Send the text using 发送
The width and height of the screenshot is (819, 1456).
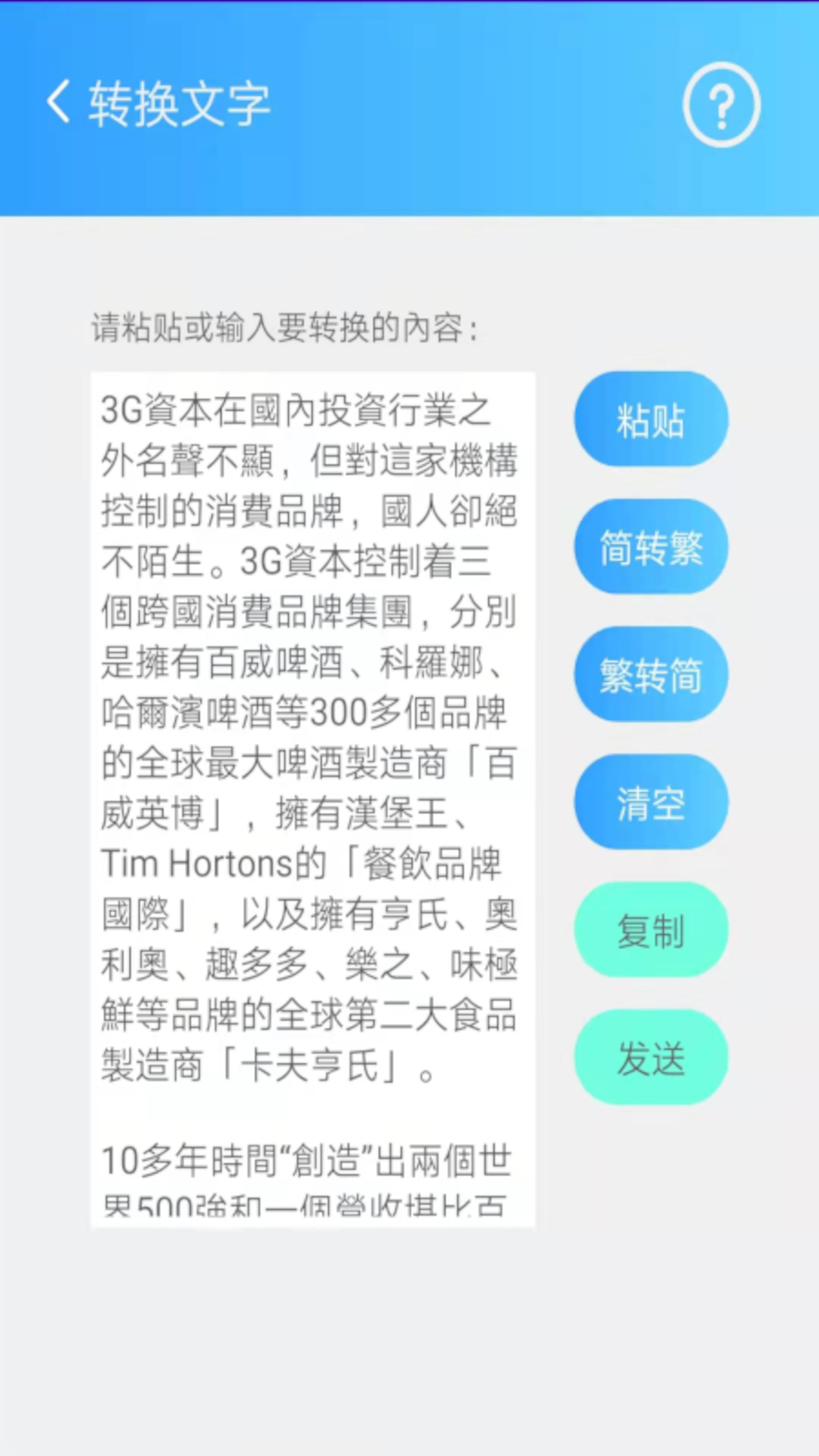651,1057
